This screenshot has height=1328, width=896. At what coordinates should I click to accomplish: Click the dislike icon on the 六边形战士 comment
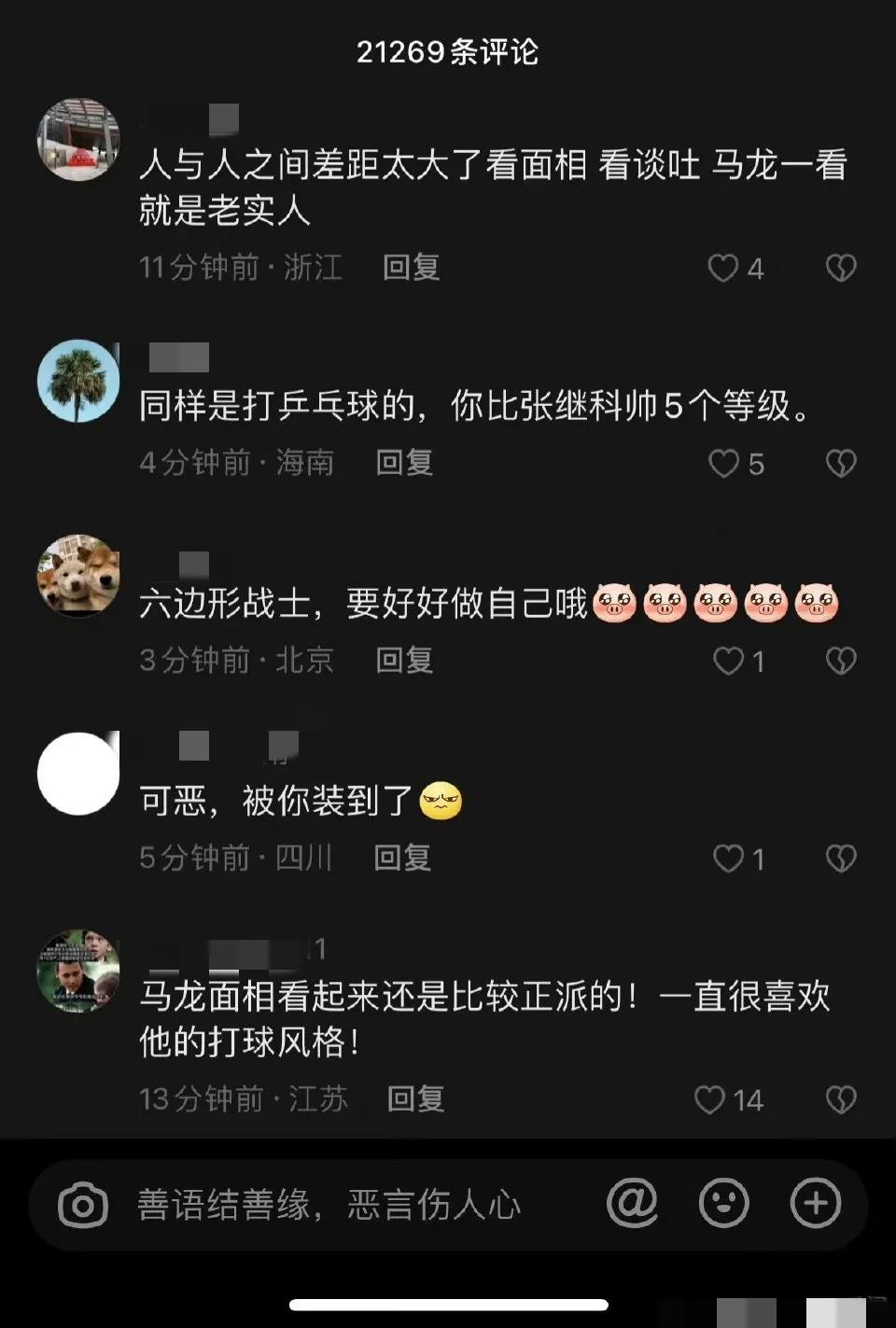click(x=841, y=660)
